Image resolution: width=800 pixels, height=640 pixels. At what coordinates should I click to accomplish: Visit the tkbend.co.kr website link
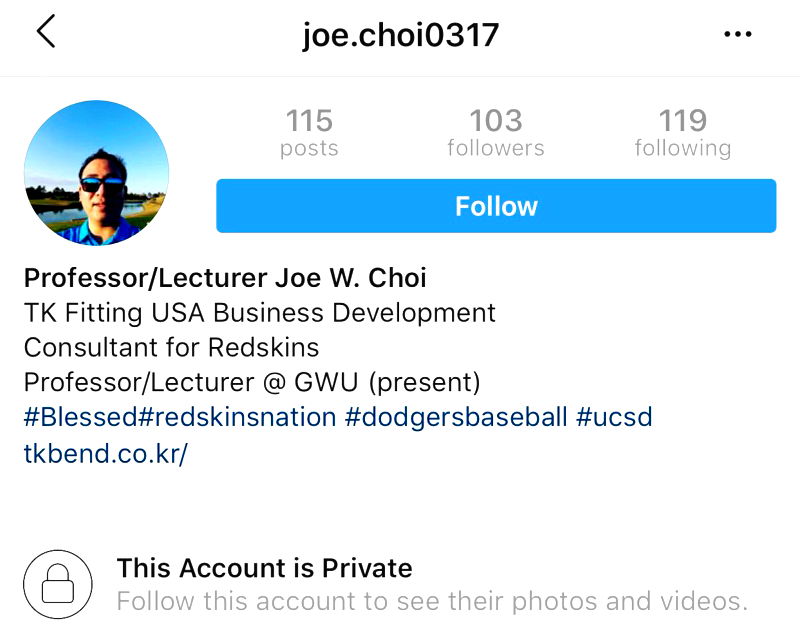105,453
